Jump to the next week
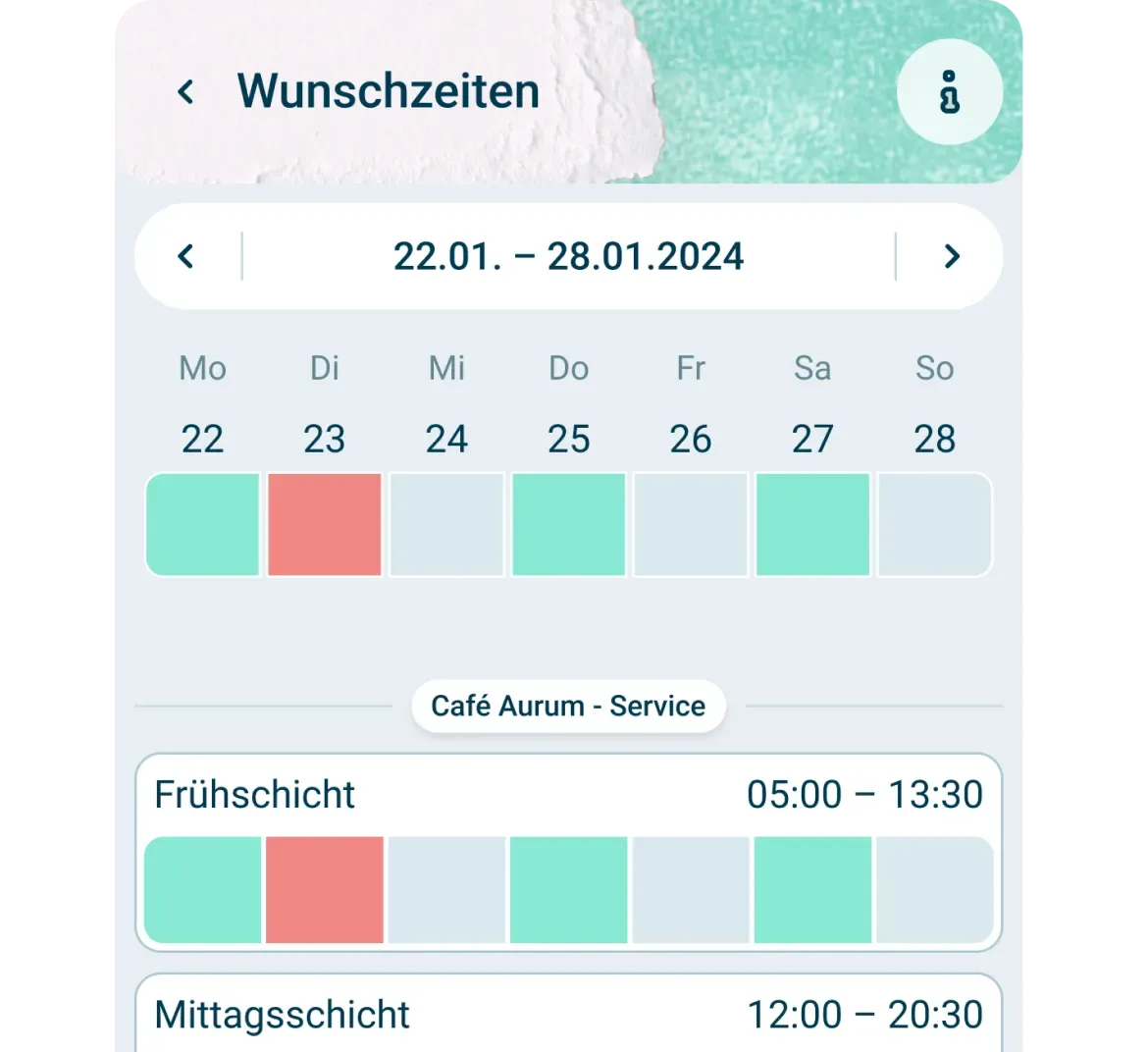1148x1052 pixels. pos(951,257)
